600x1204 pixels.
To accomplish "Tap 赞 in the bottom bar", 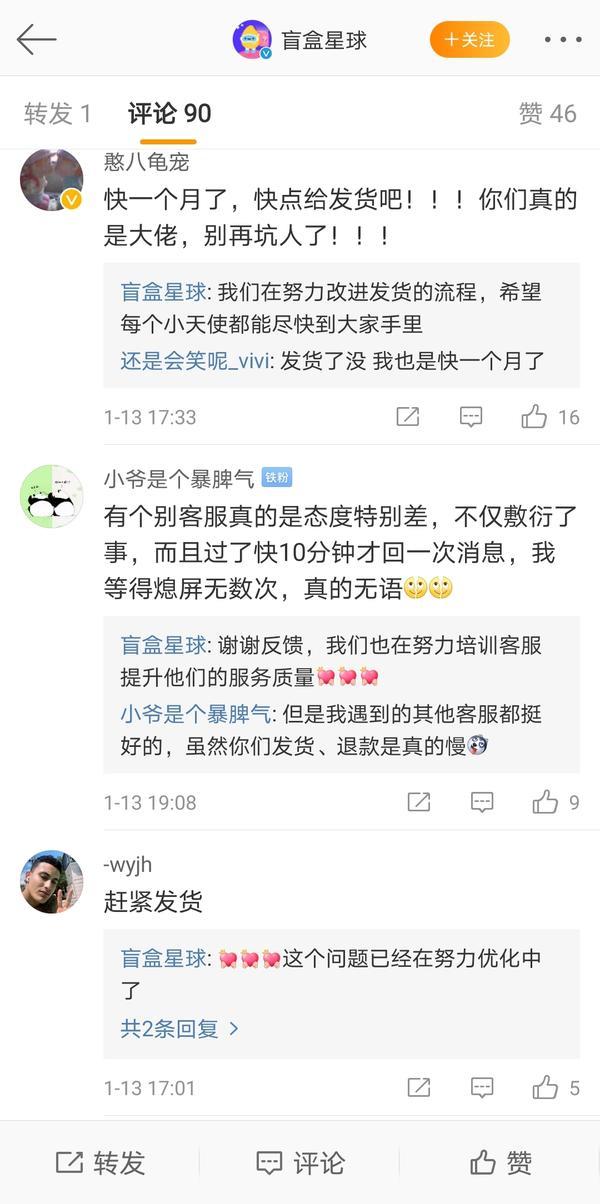I will pyautogui.click(x=500, y=1163).
